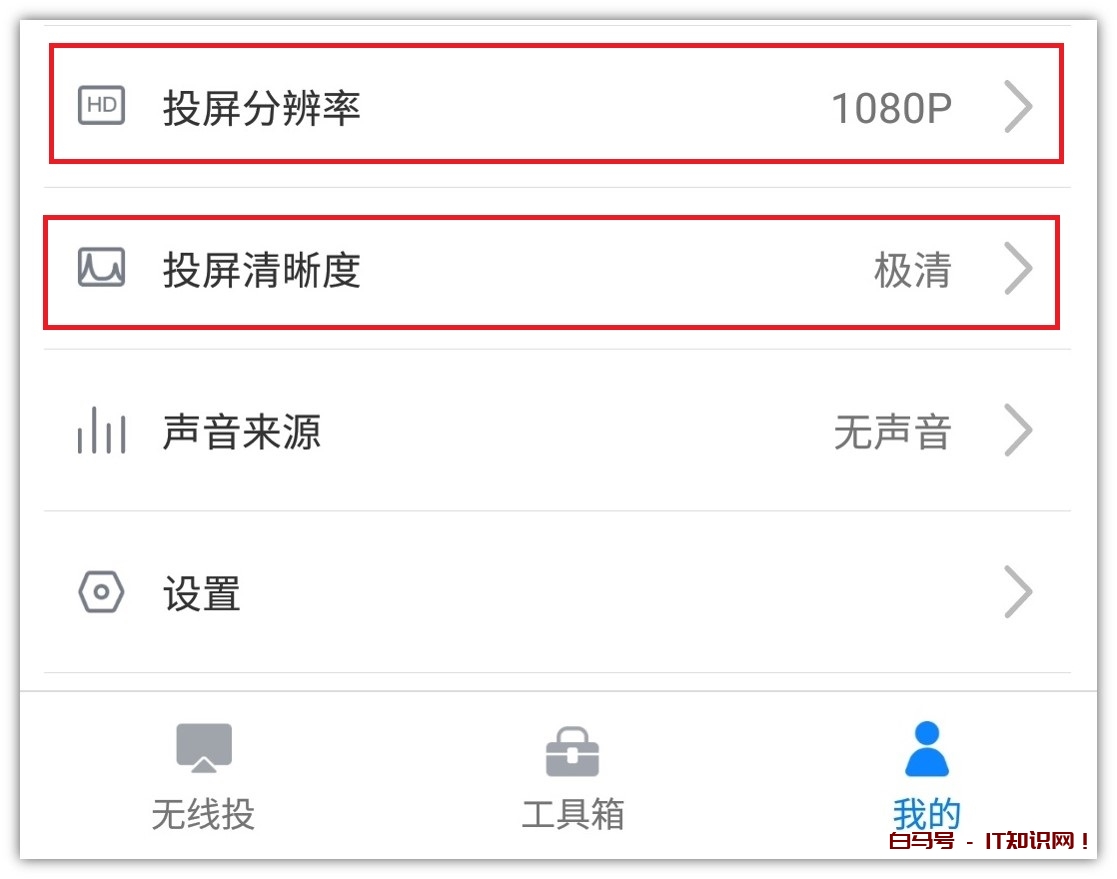Viewport: 1117px width, 879px height.
Task: Open 投屏分辨率 resolution setting
Action: 555,107
